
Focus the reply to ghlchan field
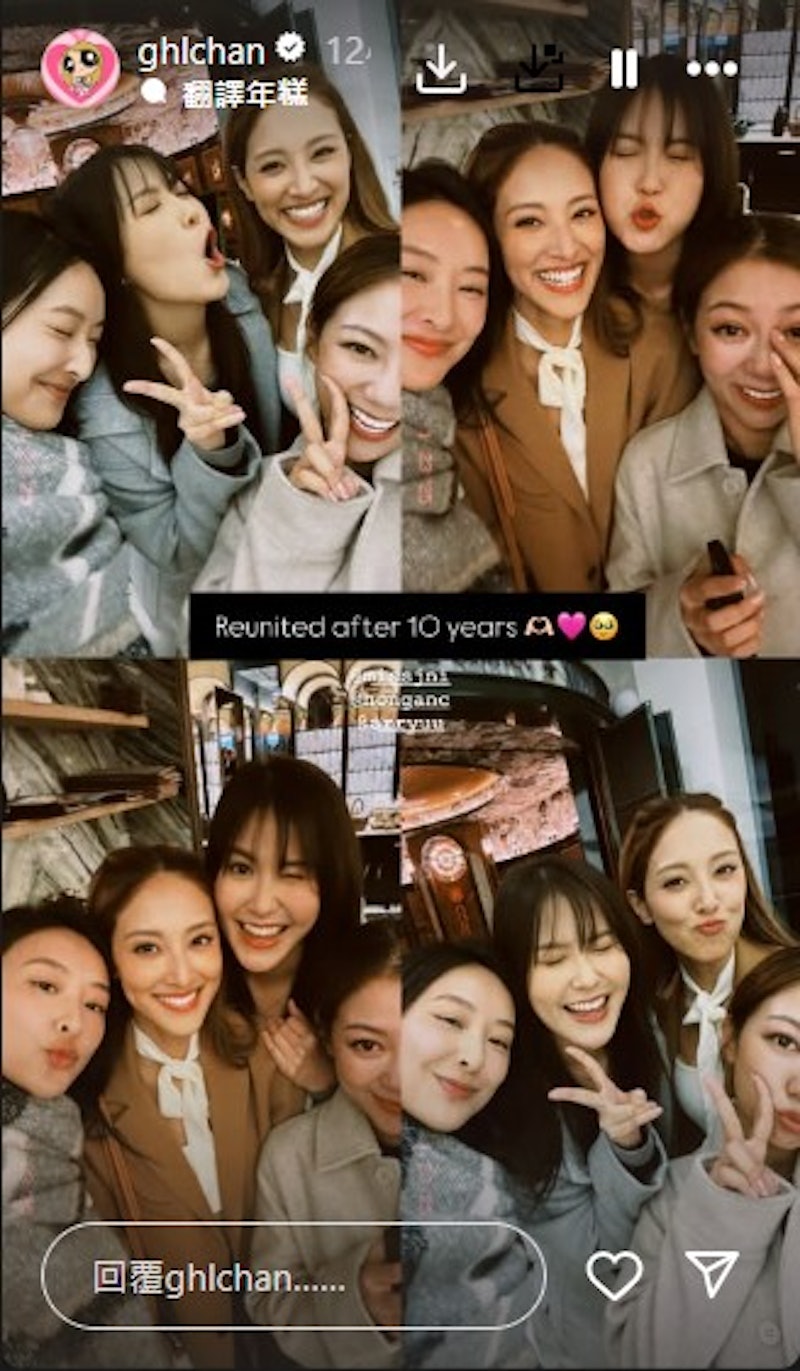tap(293, 1275)
